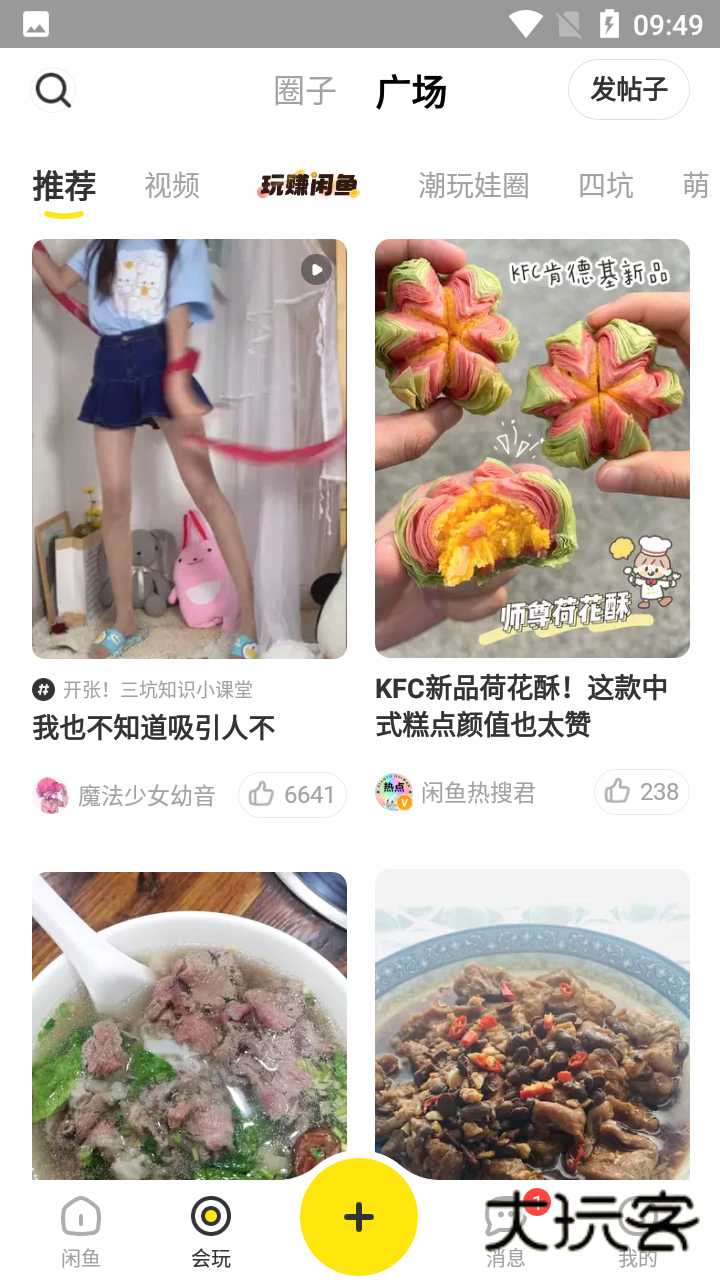
Task: Open the search icon at top left
Action: (x=52, y=89)
